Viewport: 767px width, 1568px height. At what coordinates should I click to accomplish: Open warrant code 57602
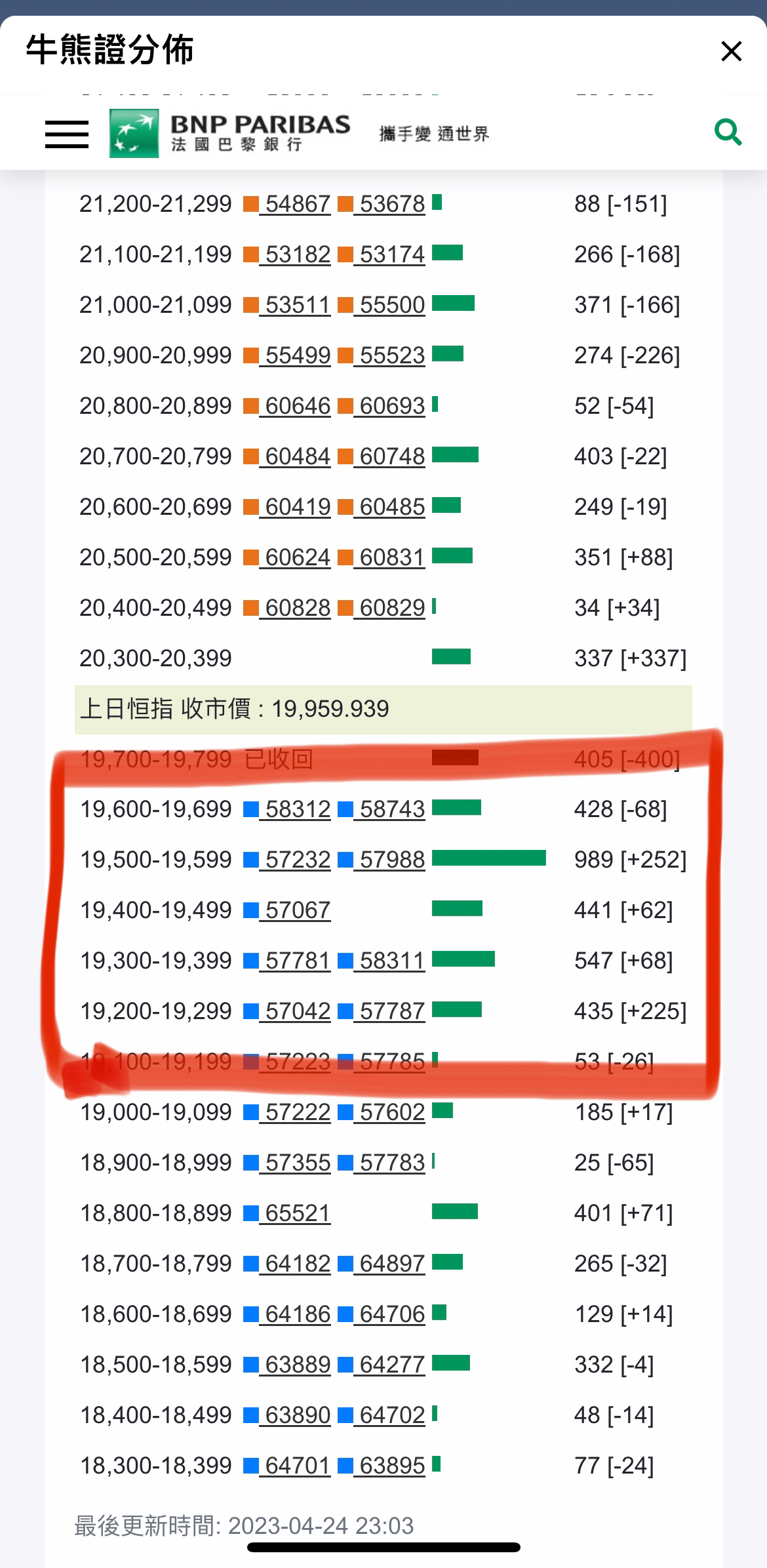[391, 1112]
